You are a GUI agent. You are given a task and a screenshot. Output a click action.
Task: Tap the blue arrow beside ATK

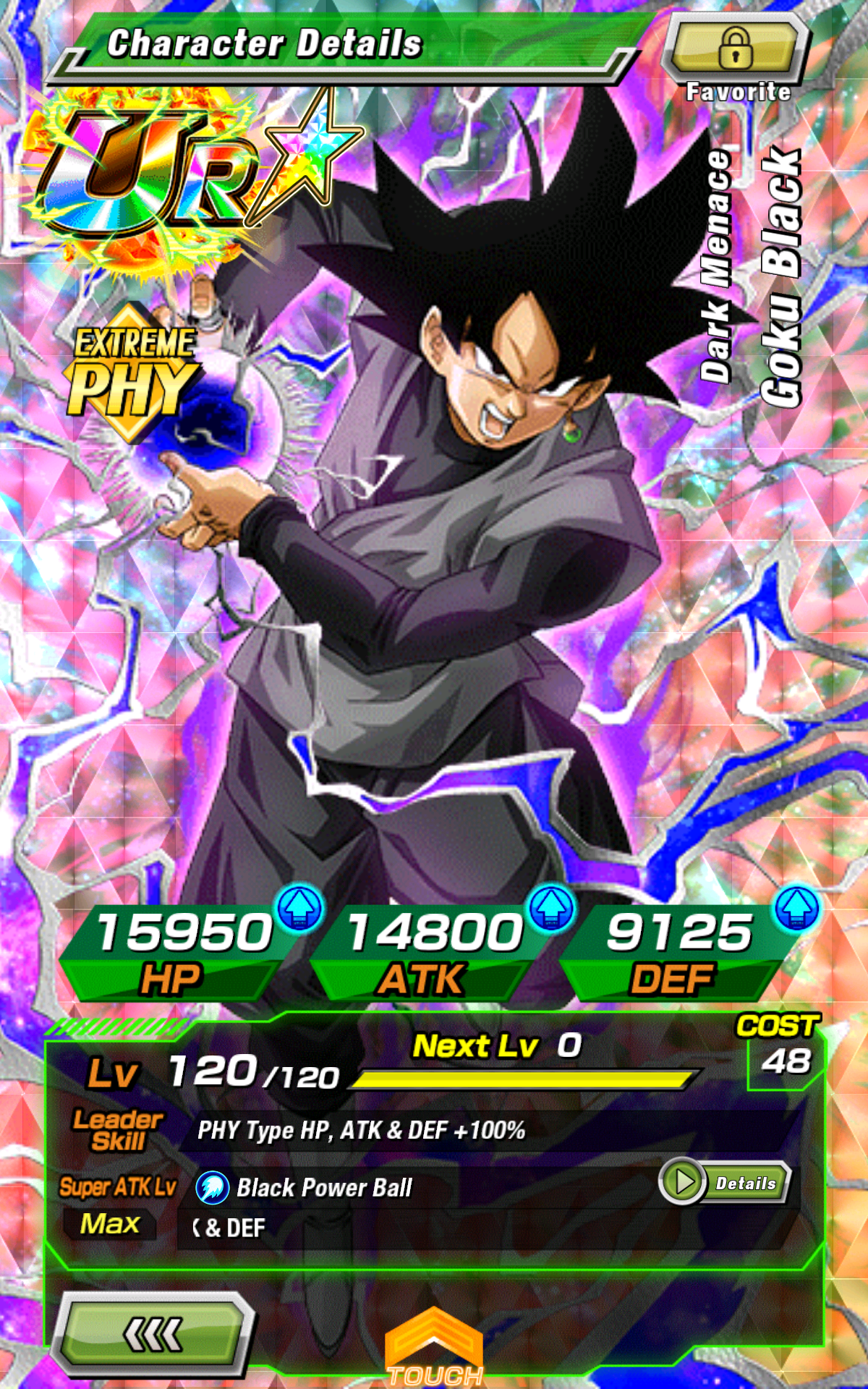tap(551, 908)
